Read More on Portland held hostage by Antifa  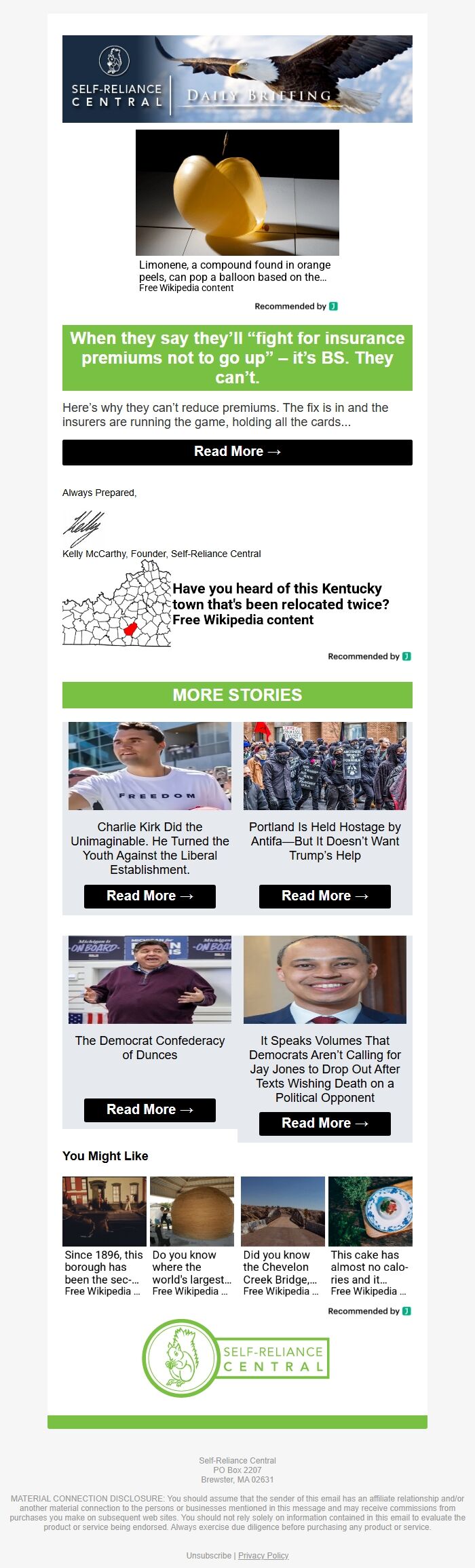tap(325, 896)
